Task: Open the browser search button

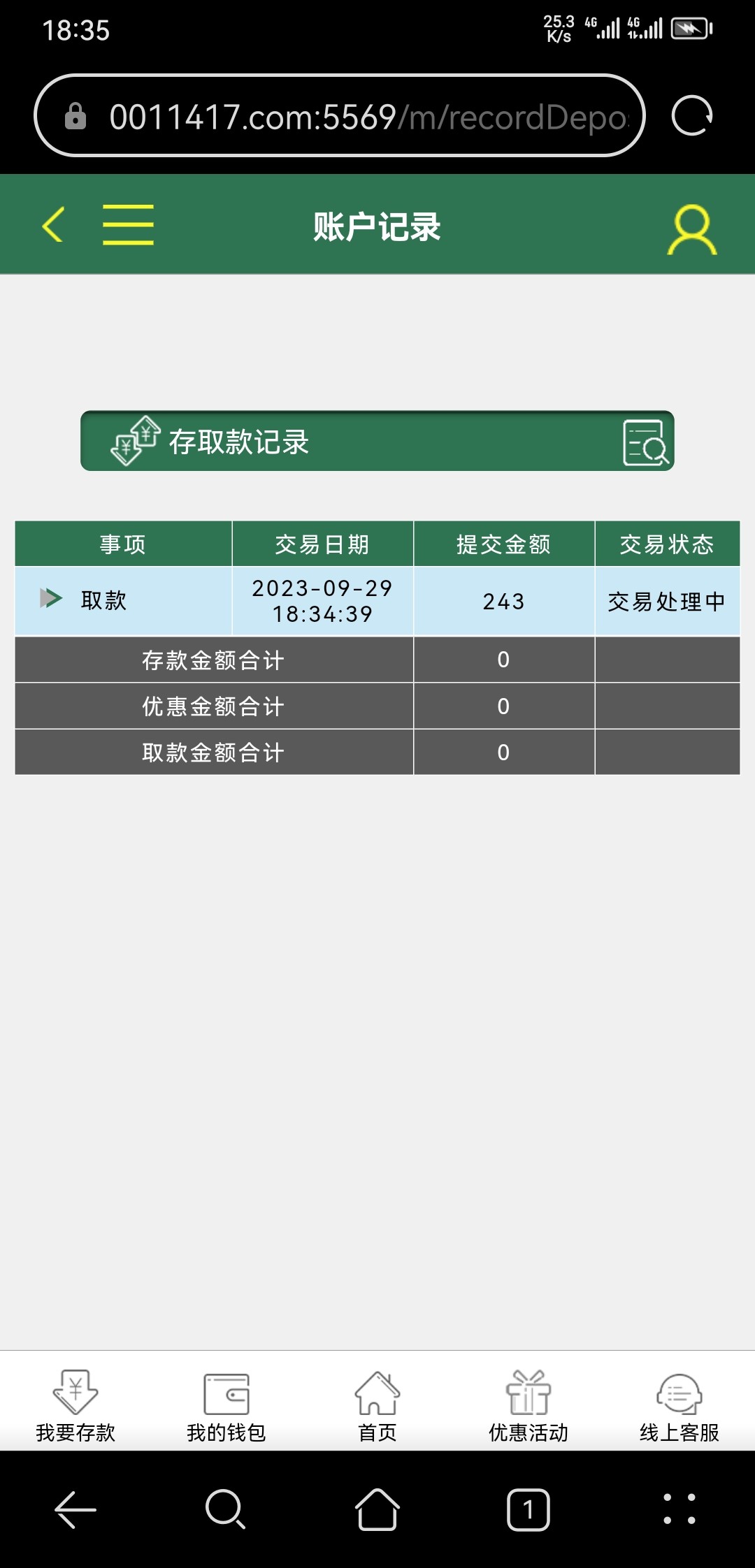Action: coord(225,1509)
